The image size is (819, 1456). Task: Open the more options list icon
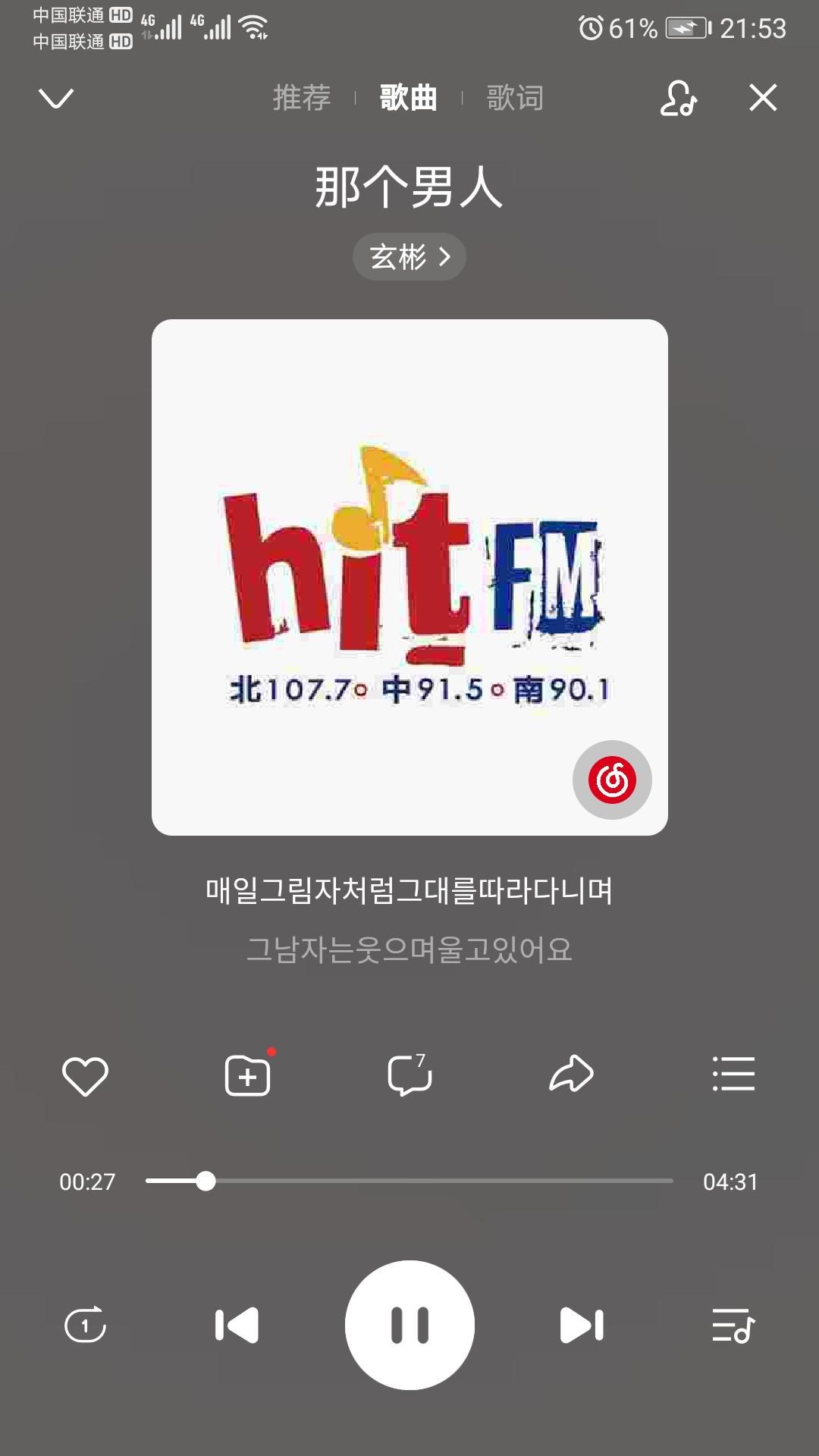click(x=733, y=1074)
